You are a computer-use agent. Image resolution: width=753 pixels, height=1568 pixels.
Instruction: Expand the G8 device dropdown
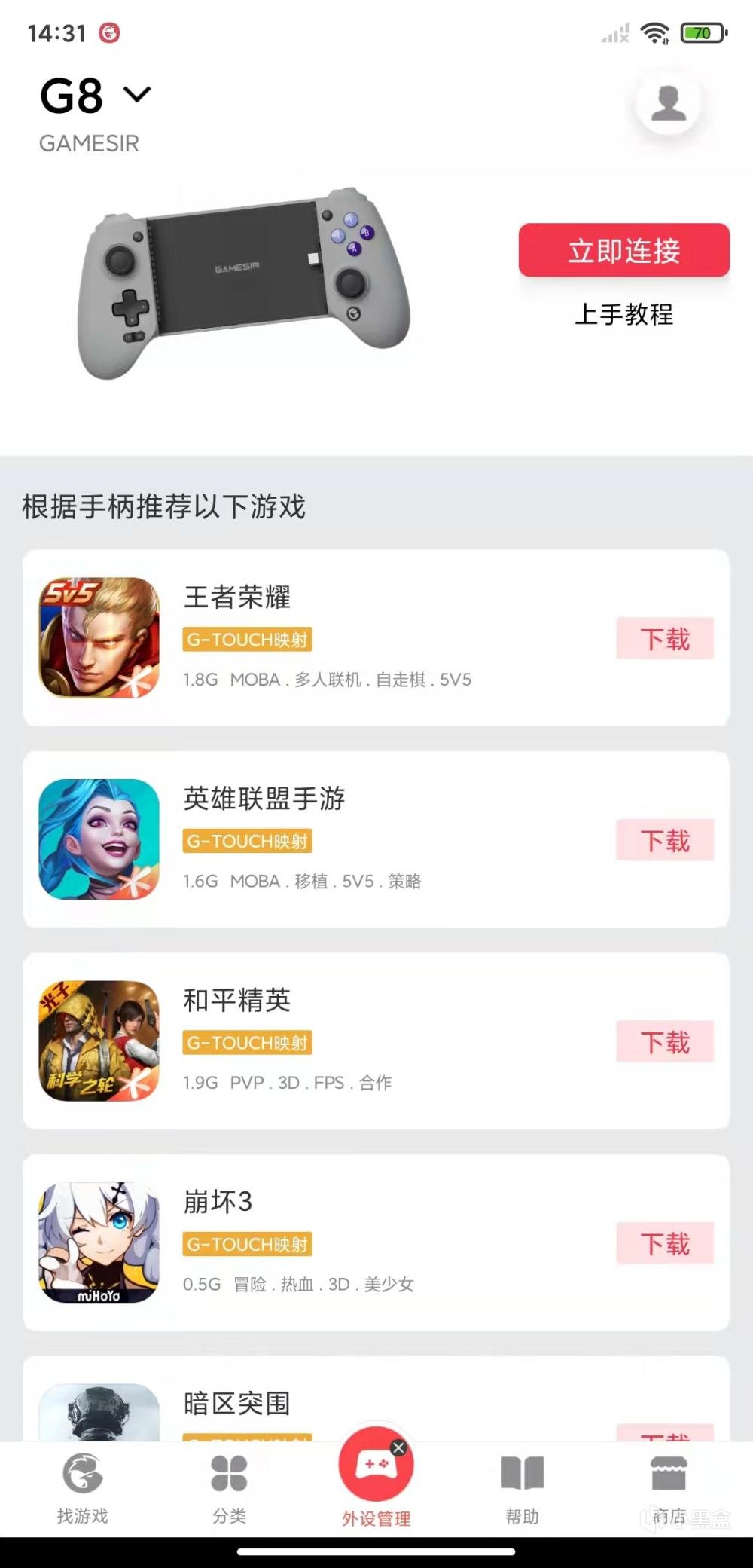(x=138, y=95)
